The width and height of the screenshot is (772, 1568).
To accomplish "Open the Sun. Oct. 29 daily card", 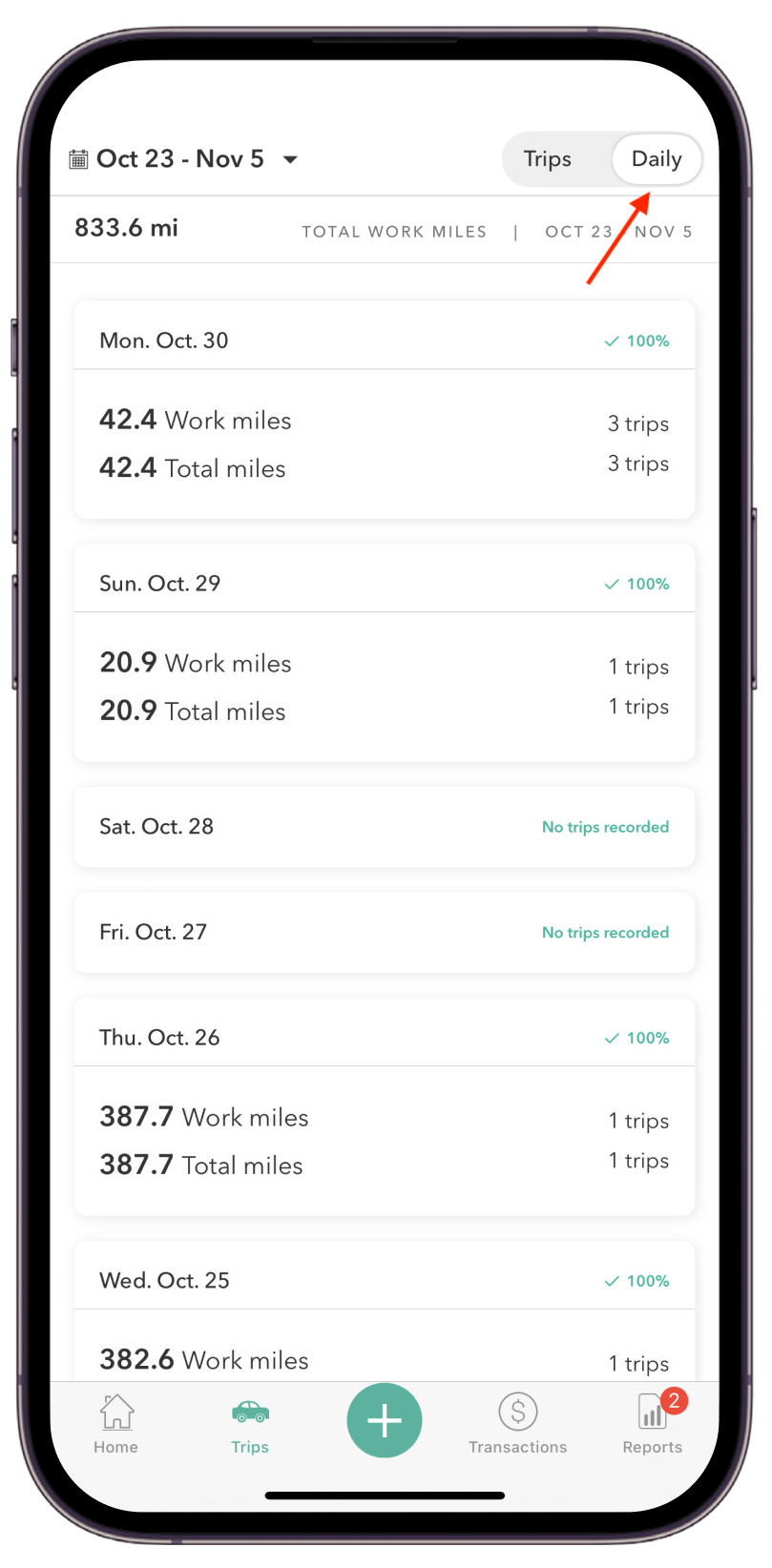I will (x=384, y=653).
